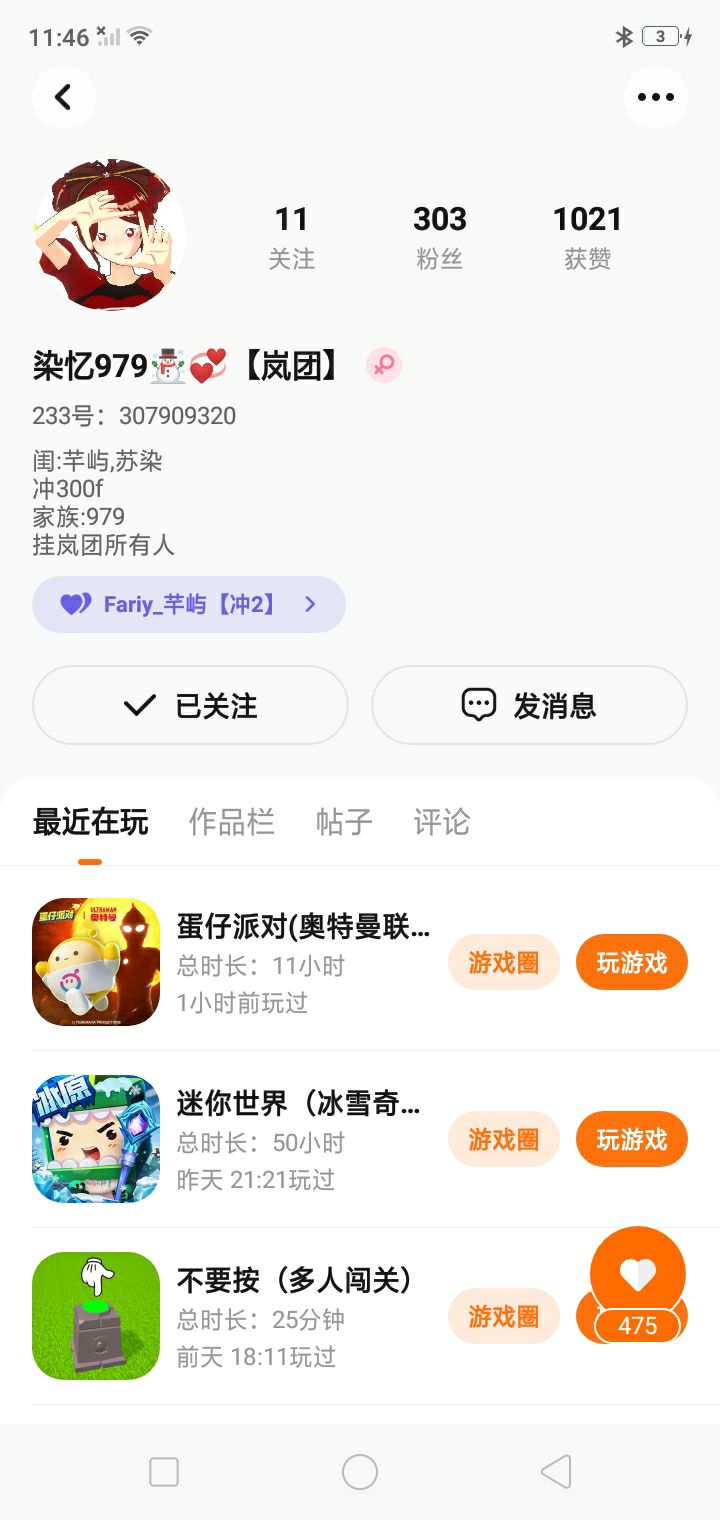The image size is (720, 1520).
Task: Switch to the 作品栏 tab
Action: coord(231,822)
